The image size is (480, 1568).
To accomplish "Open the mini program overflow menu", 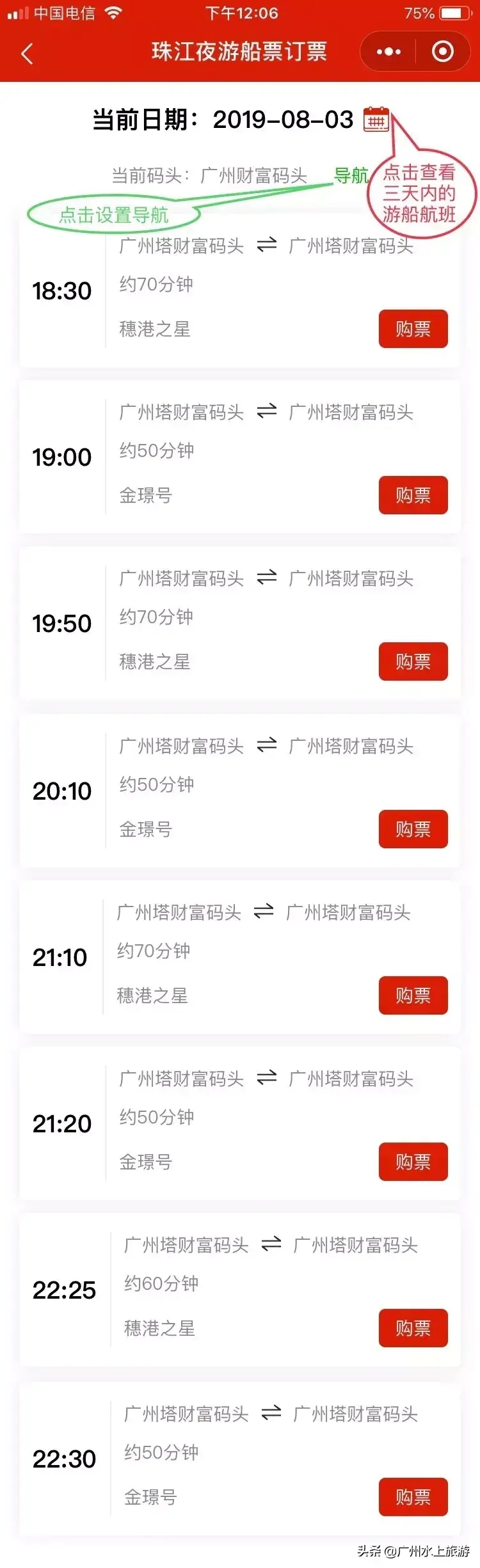I will pyautogui.click(x=388, y=52).
